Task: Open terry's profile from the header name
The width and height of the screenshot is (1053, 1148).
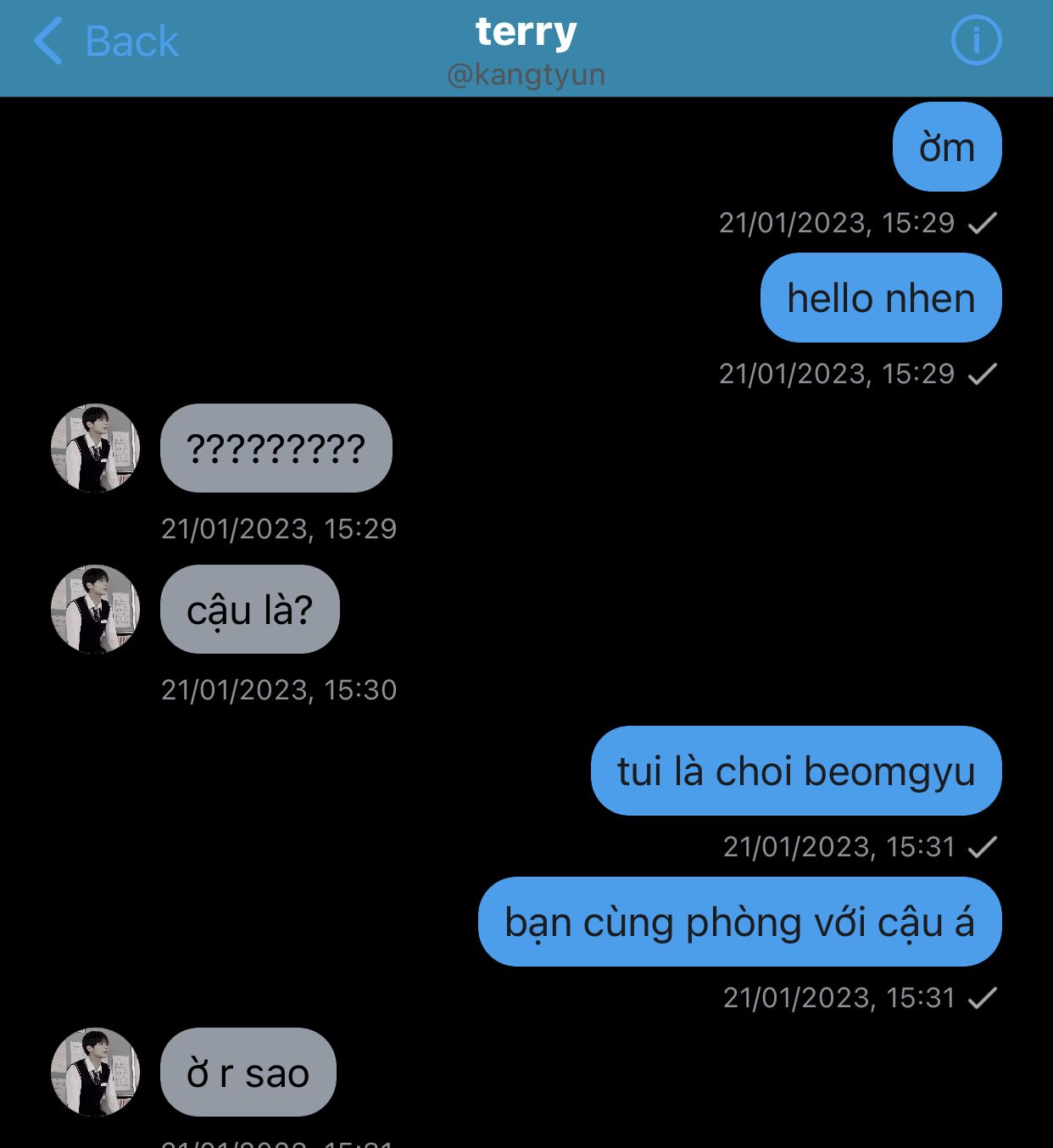Action: click(x=526, y=32)
